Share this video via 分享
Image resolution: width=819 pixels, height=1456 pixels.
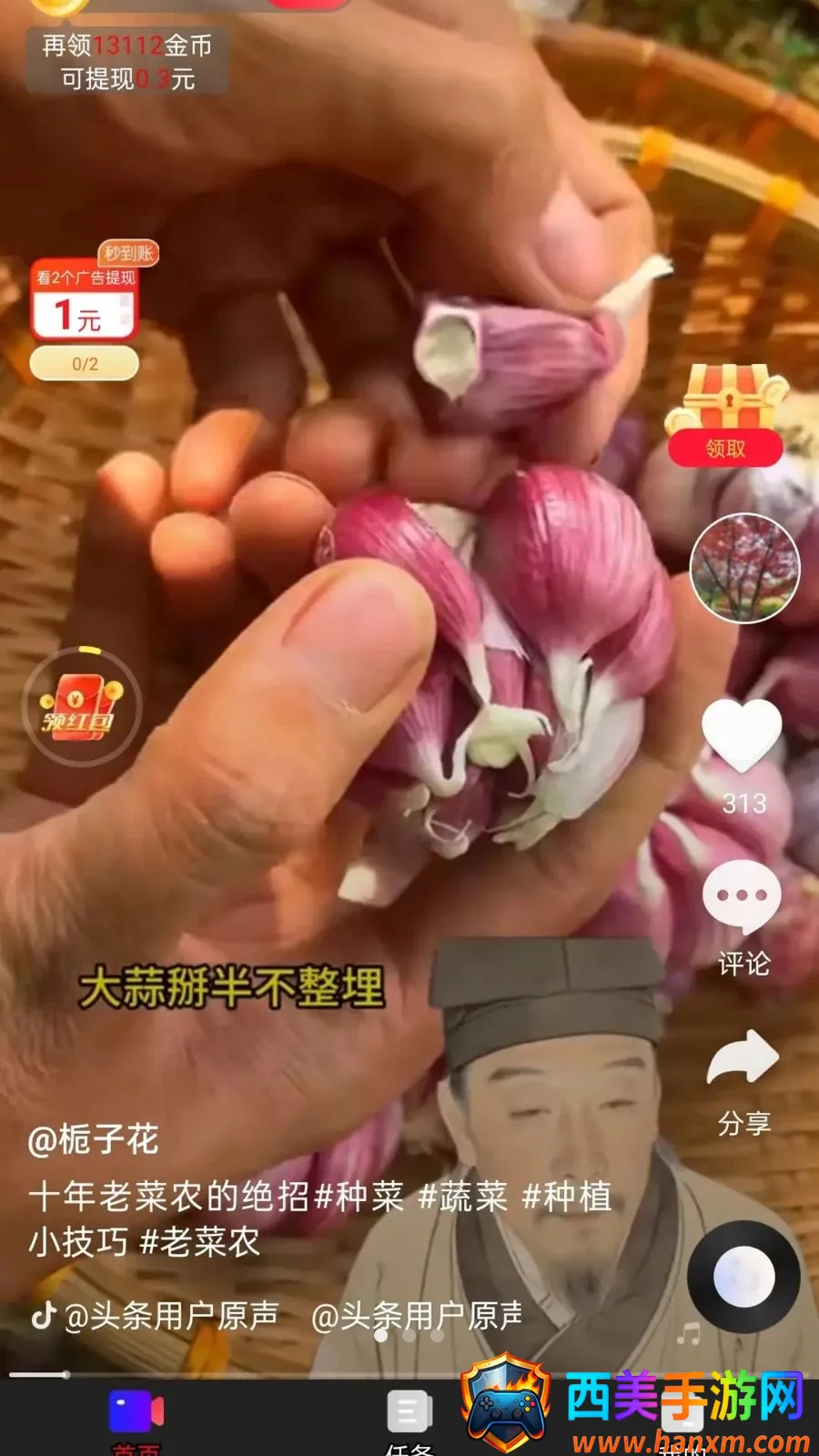pos(743,1083)
